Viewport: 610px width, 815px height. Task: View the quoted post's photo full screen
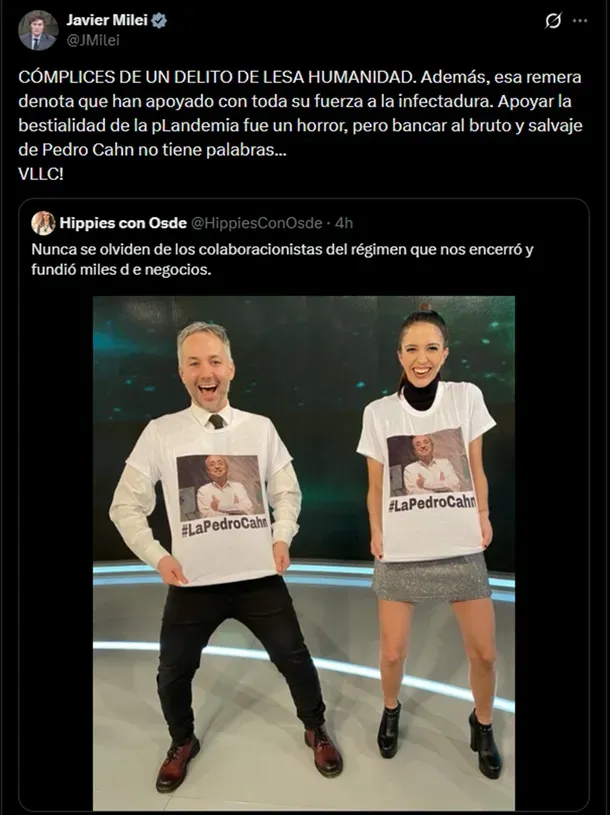click(x=304, y=552)
